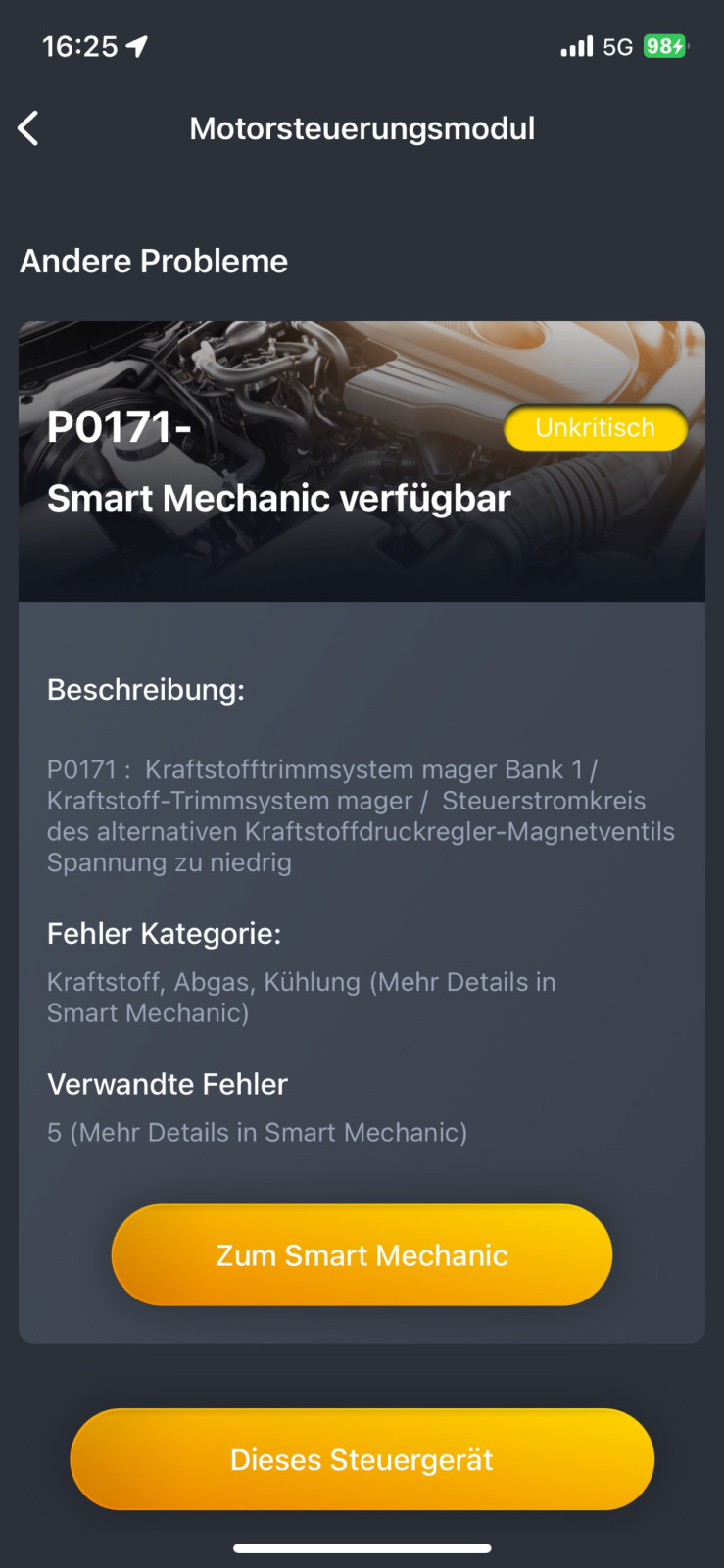This screenshot has height=1568, width=724.
Task: Tap Smart Mechanic verfügbar text
Action: (x=279, y=498)
